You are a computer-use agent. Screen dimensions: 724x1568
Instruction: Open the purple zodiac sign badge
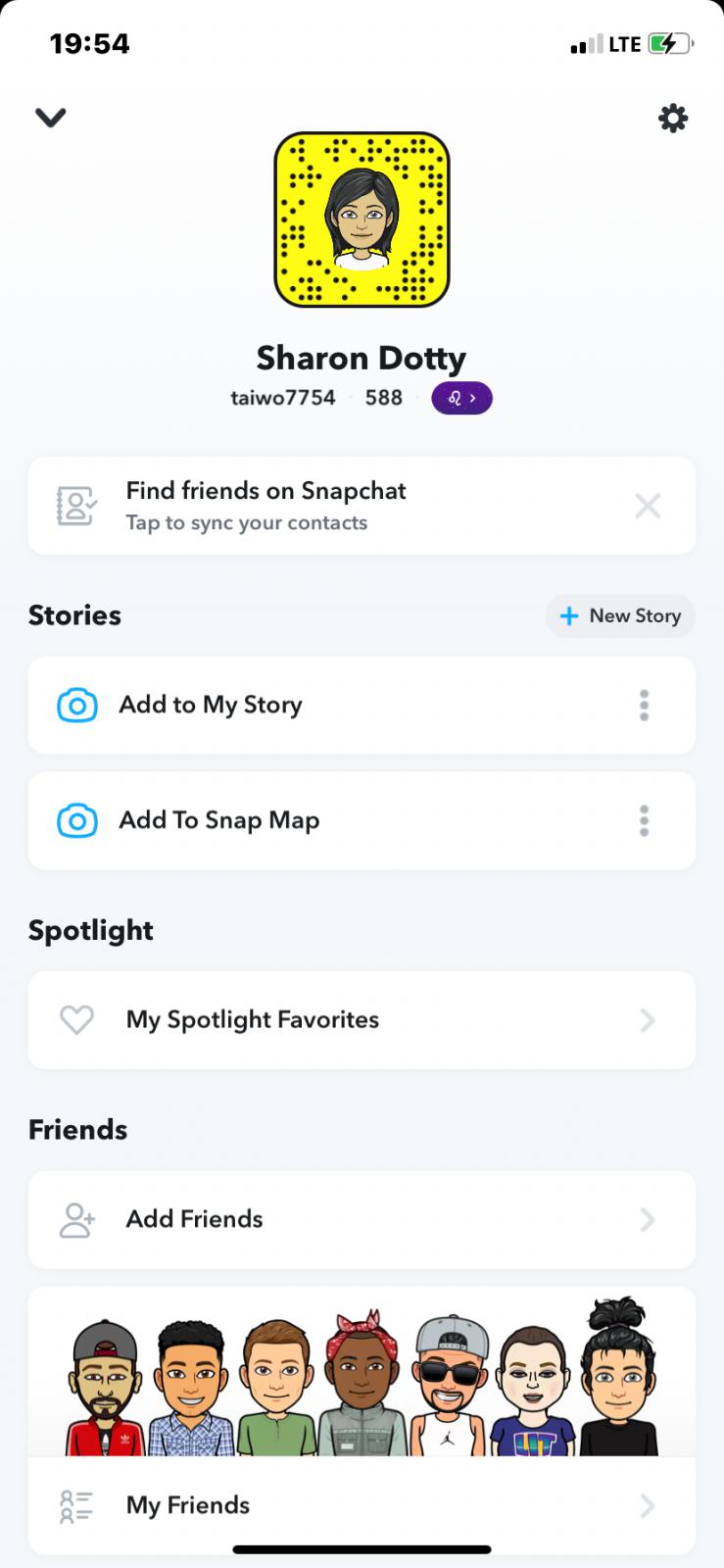(461, 398)
